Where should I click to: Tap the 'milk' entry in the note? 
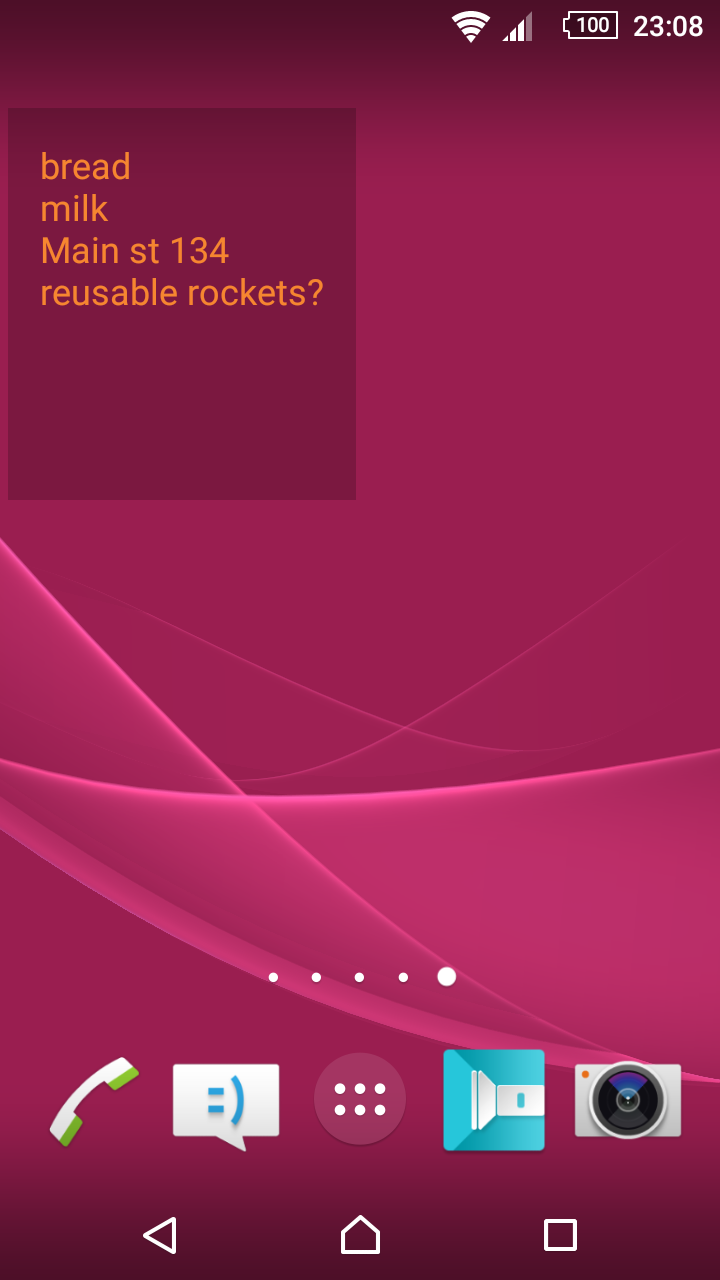click(x=75, y=209)
